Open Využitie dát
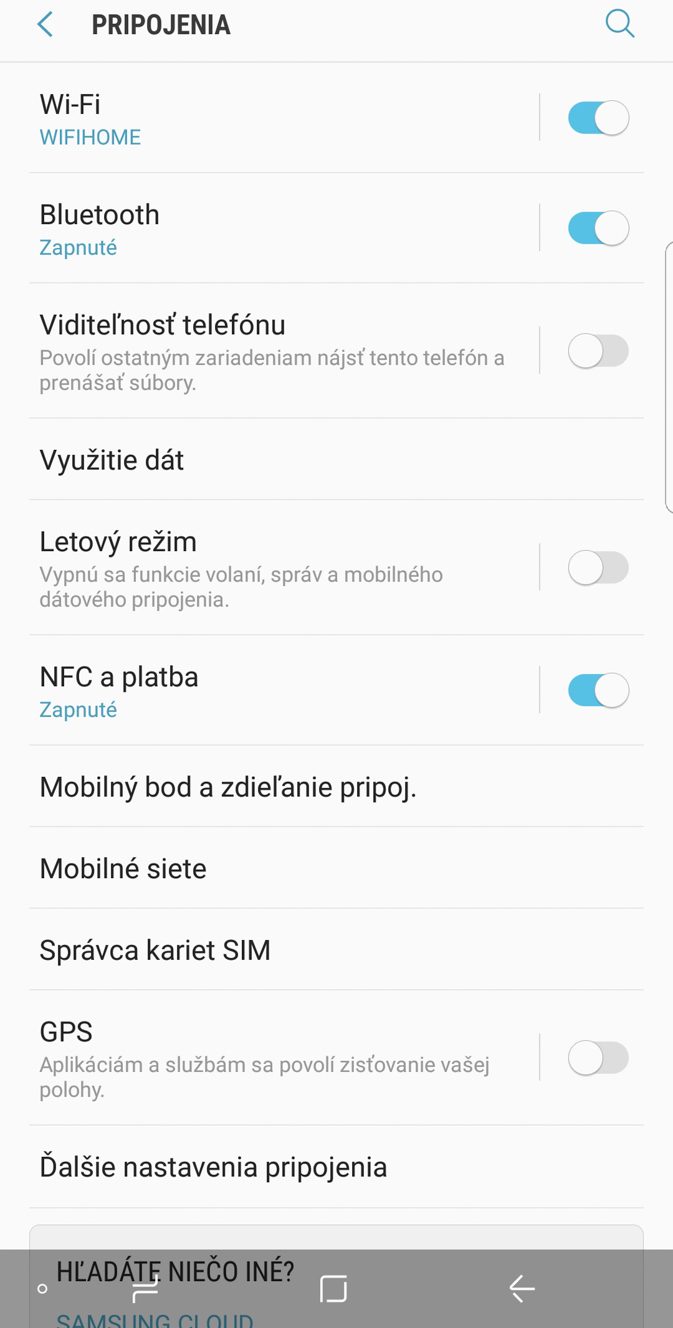Image resolution: width=673 pixels, height=1328 pixels. point(336,460)
